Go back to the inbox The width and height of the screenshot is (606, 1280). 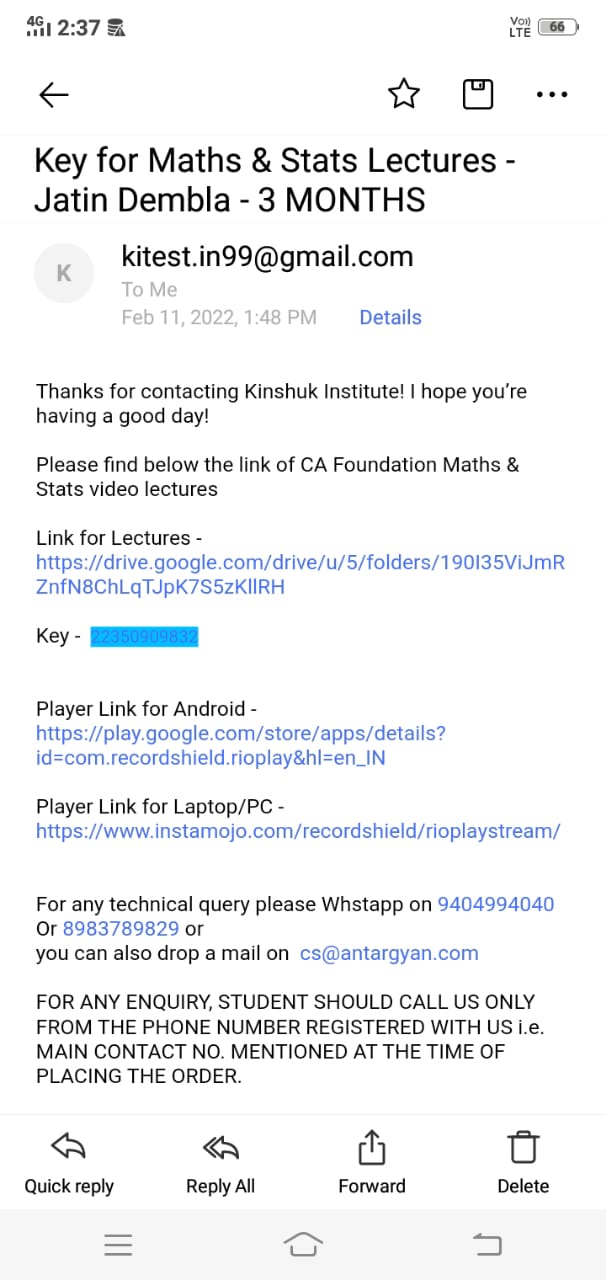tap(53, 95)
